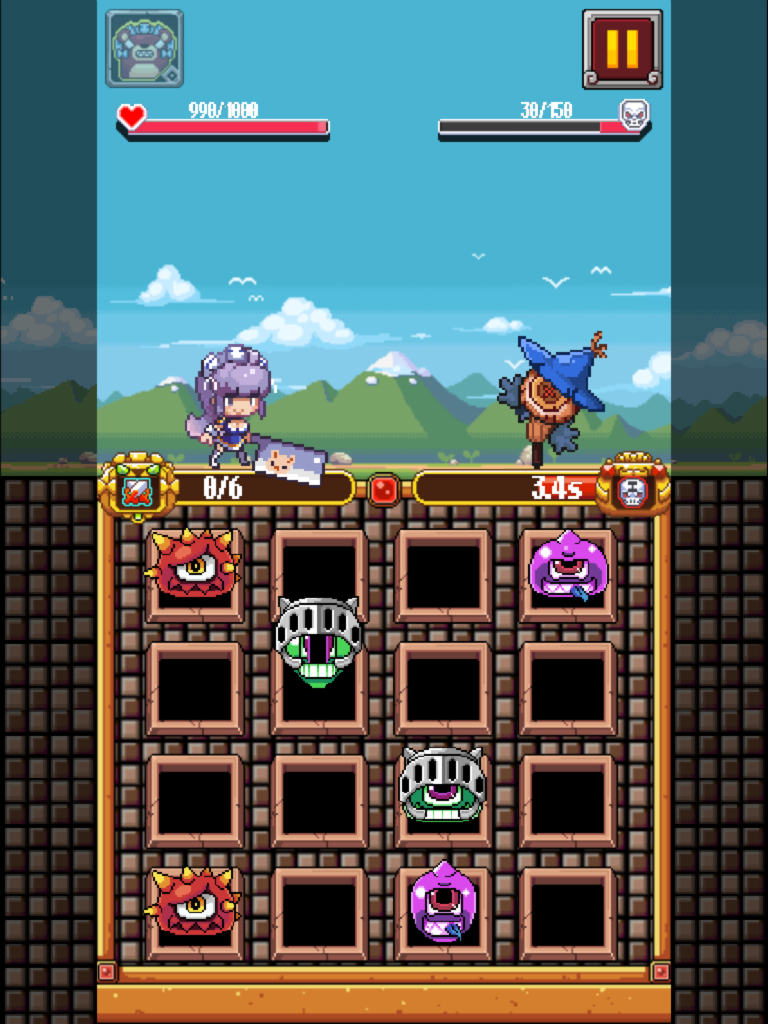The height and width of the screenshot is (1024, 768).
Task: Activate the special attack icon beside 0/6
Action: [x=136, y=489]
